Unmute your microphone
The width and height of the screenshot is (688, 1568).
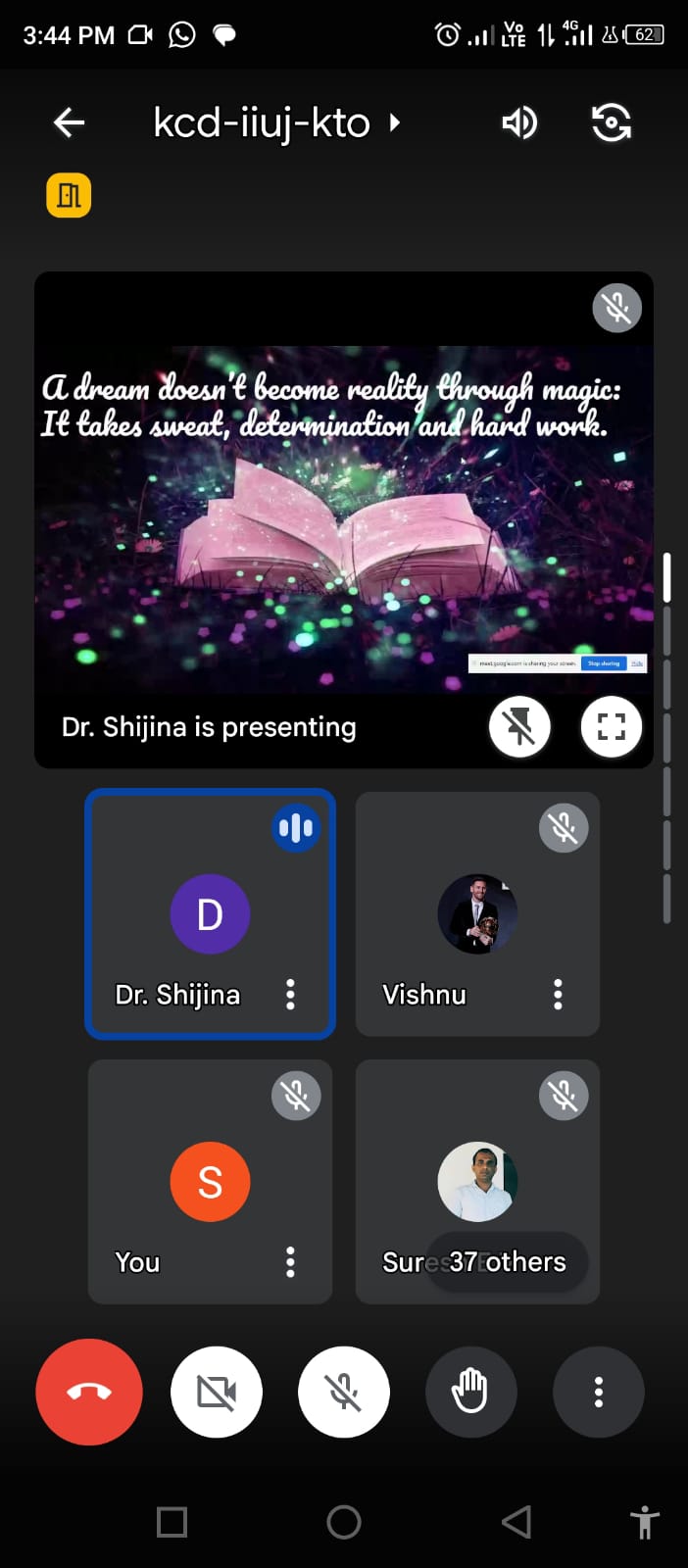(344, 1392)
